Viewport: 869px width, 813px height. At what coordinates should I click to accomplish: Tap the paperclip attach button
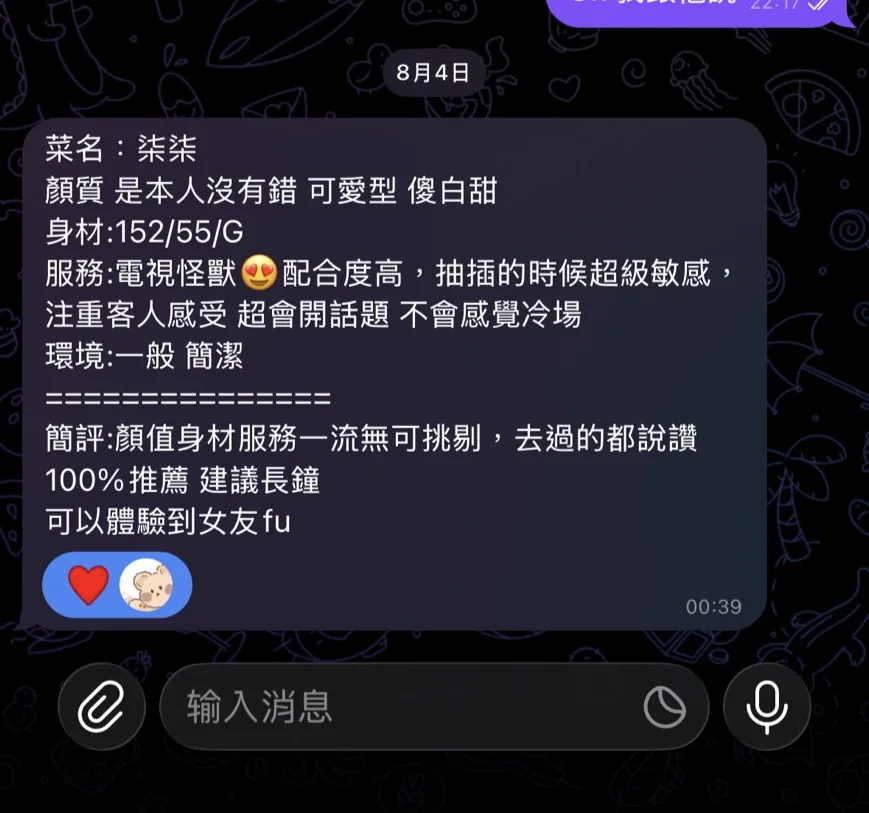click(x=101, y=707)
